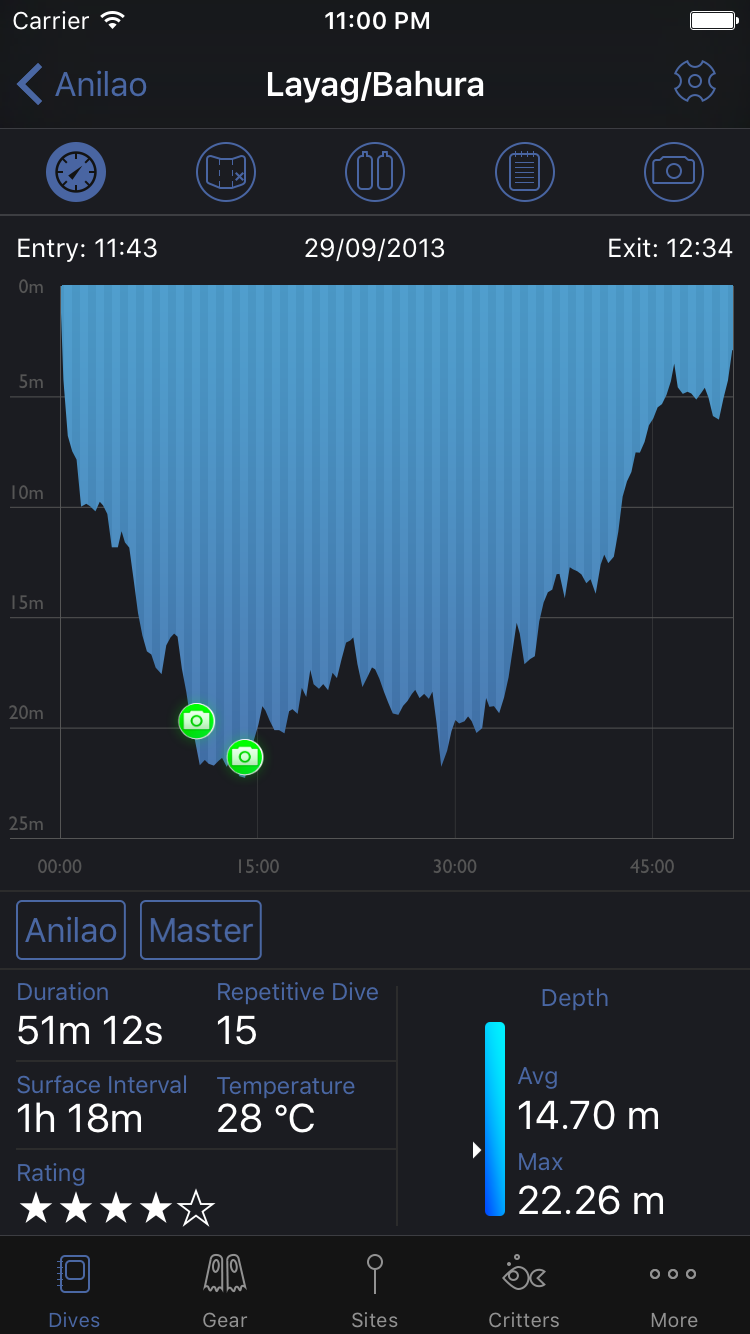
Task: Switch to the tanks tab
Action: click(375, 172)
